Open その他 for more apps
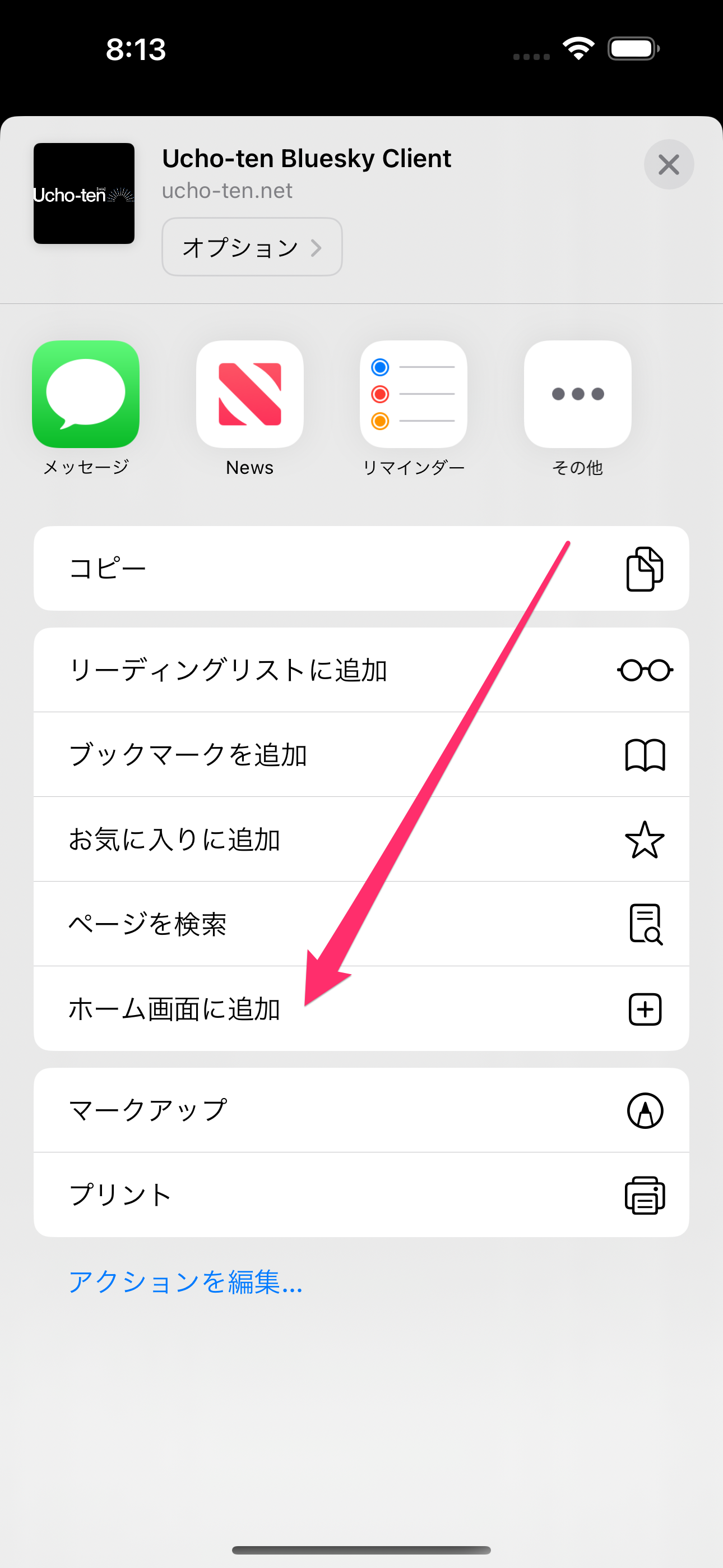 pyautogui.click(x=577, y=395)
